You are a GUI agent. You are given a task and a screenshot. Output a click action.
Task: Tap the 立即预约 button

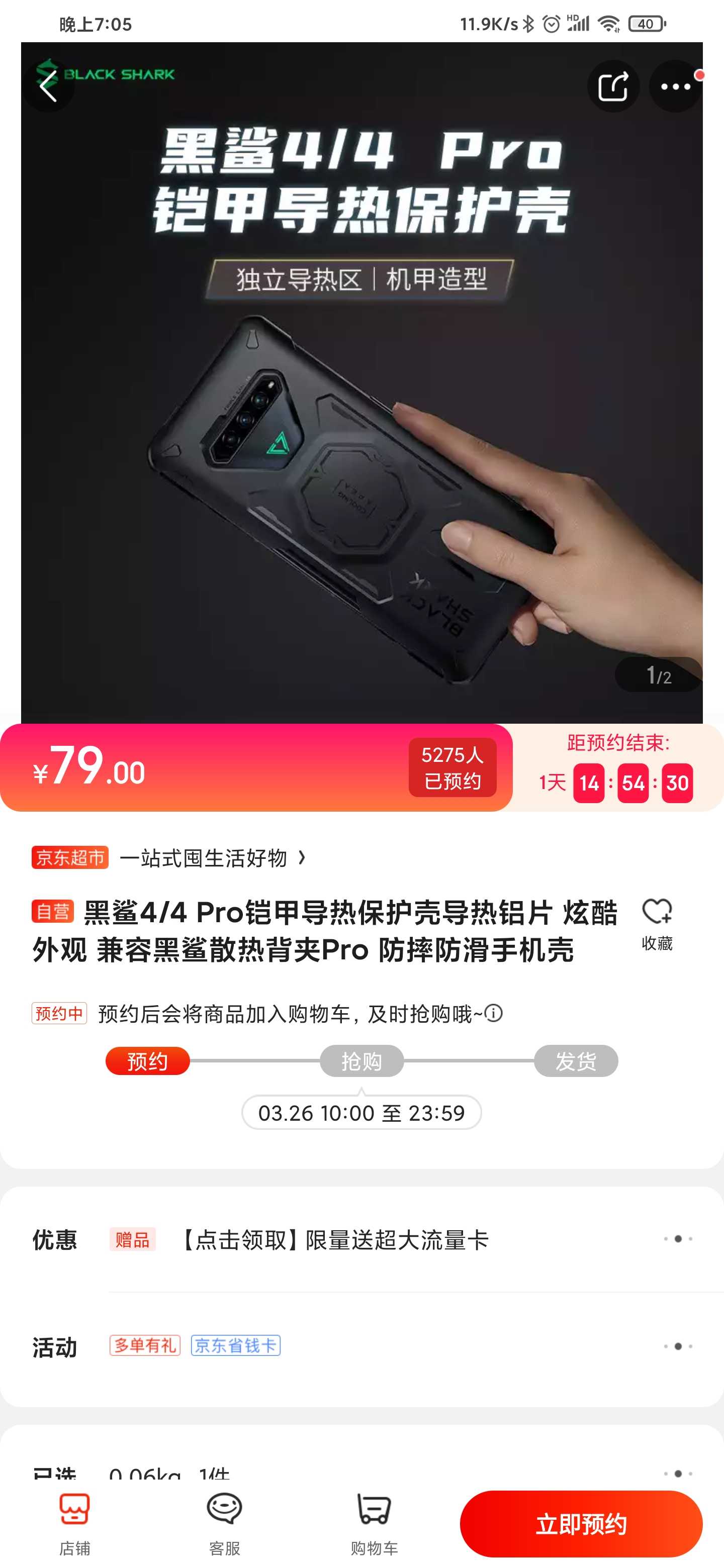coord(580,1524)
